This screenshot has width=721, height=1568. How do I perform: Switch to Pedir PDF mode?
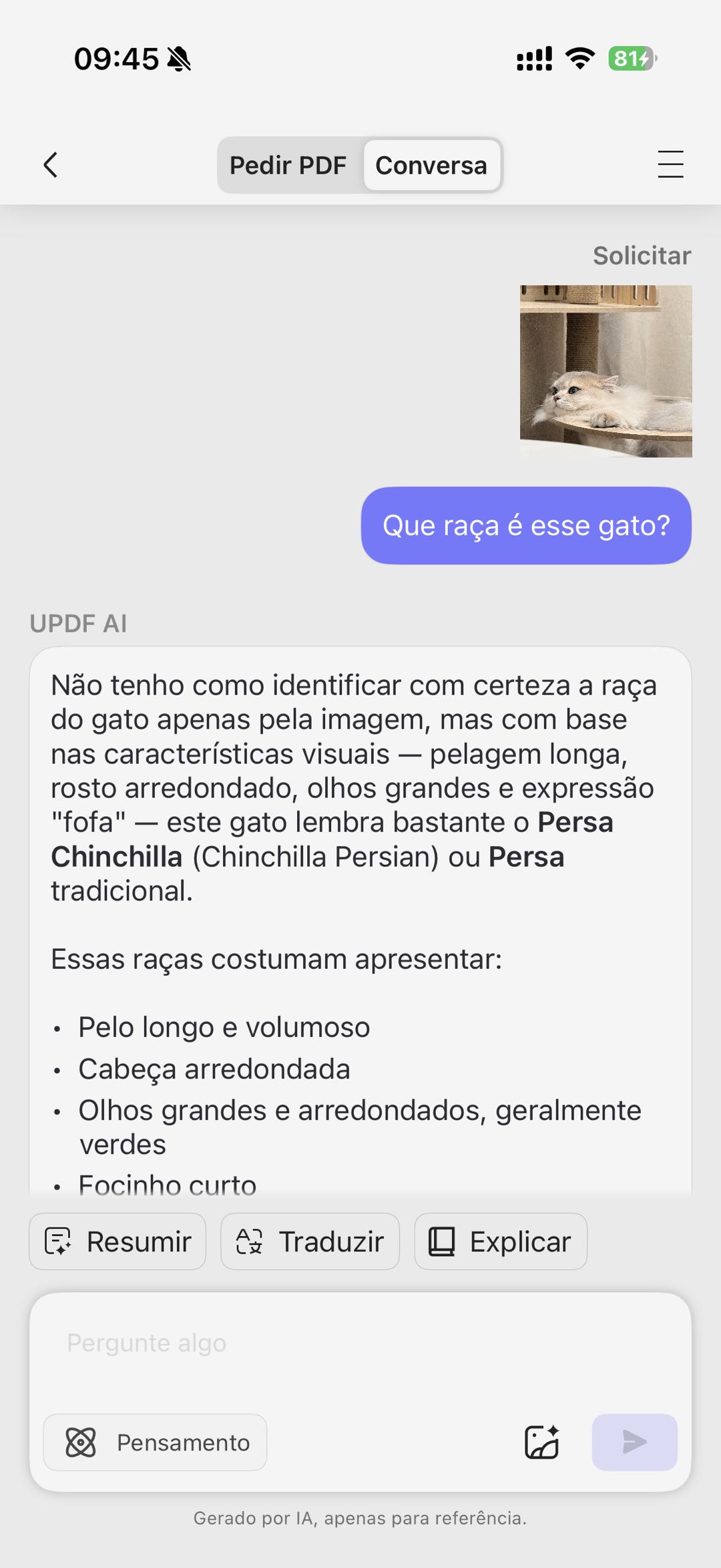(x=288, y=165)
